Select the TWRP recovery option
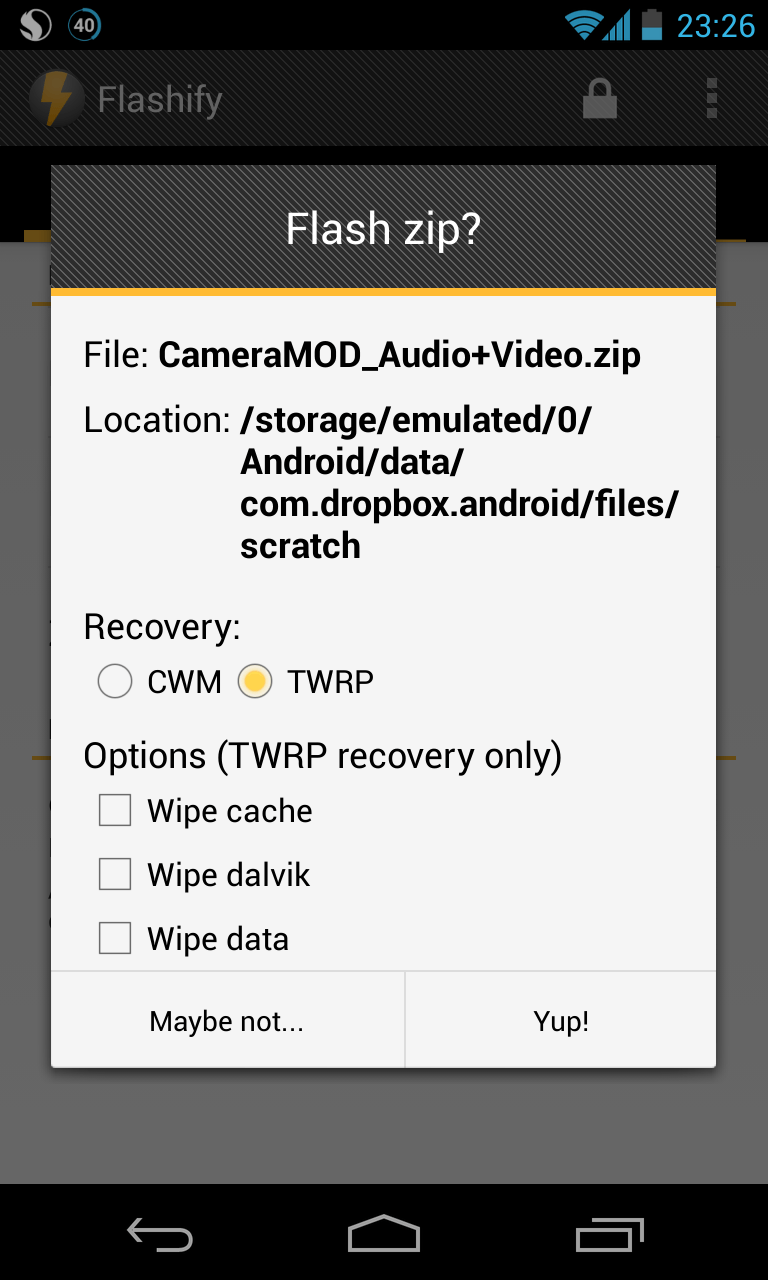Image resolution: width=768 pixels, height=1280 pixels. [x=256, y=682]
